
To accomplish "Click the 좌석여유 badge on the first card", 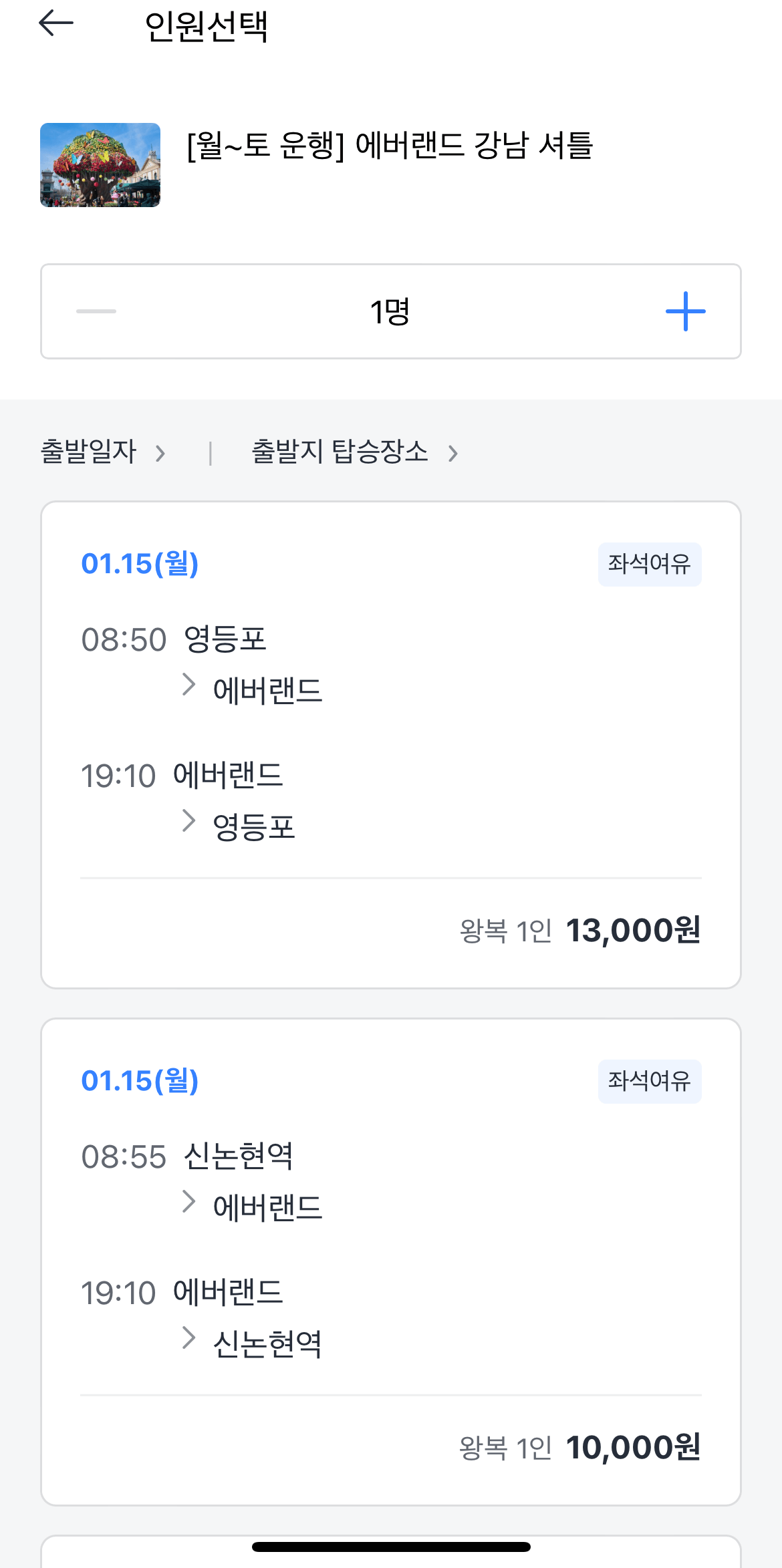I will coord(649,565).
